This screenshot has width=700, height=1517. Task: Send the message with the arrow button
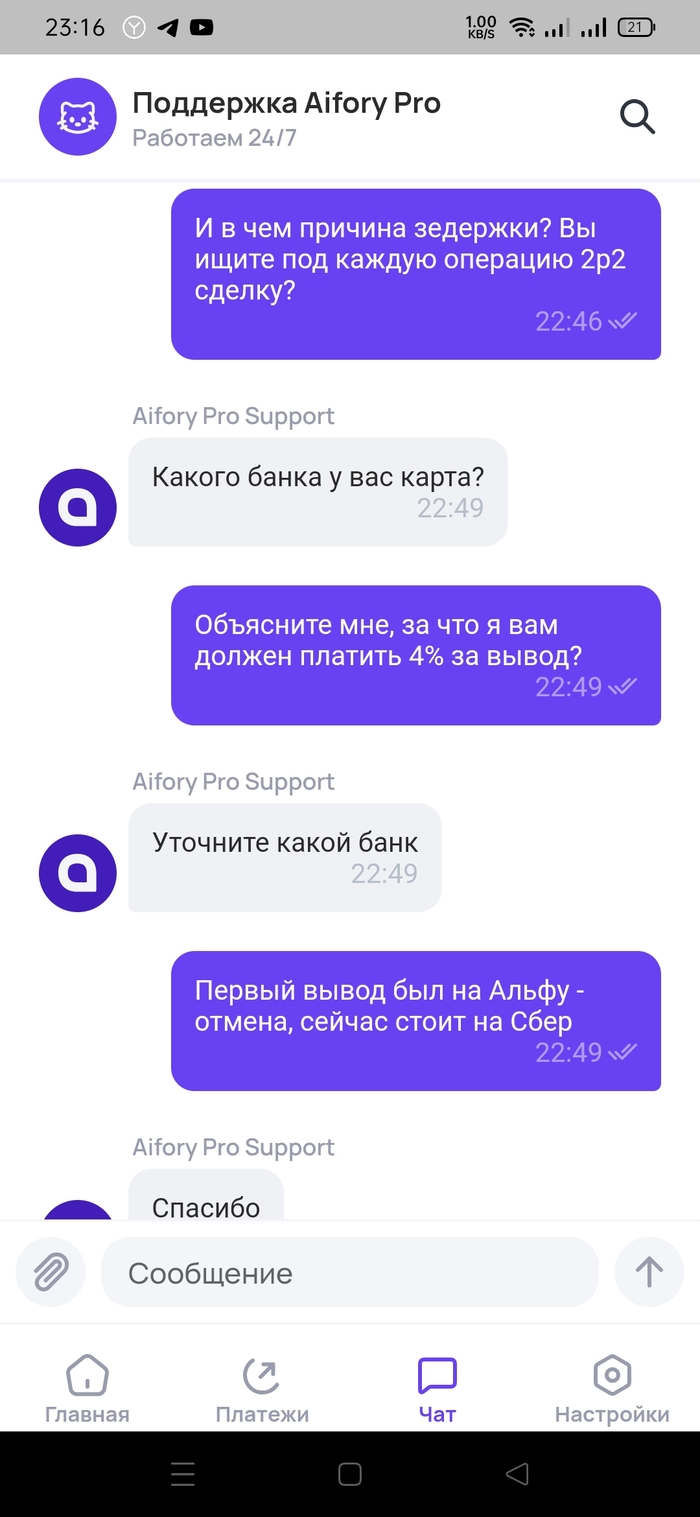(x=649, y=1272)
